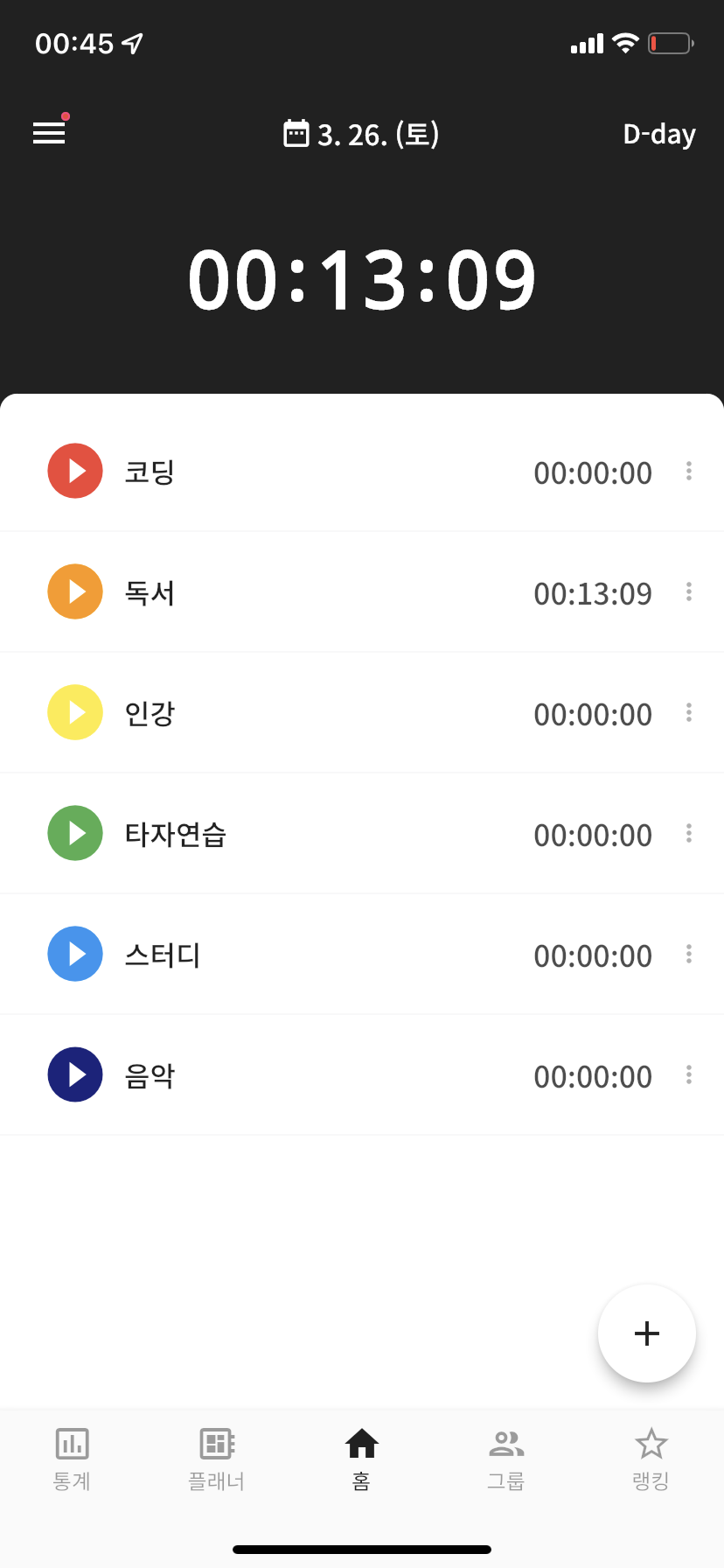Viewport: 724px width, 1568px height.
Task: Open more options for 인강
Action: tap(689, 713)
